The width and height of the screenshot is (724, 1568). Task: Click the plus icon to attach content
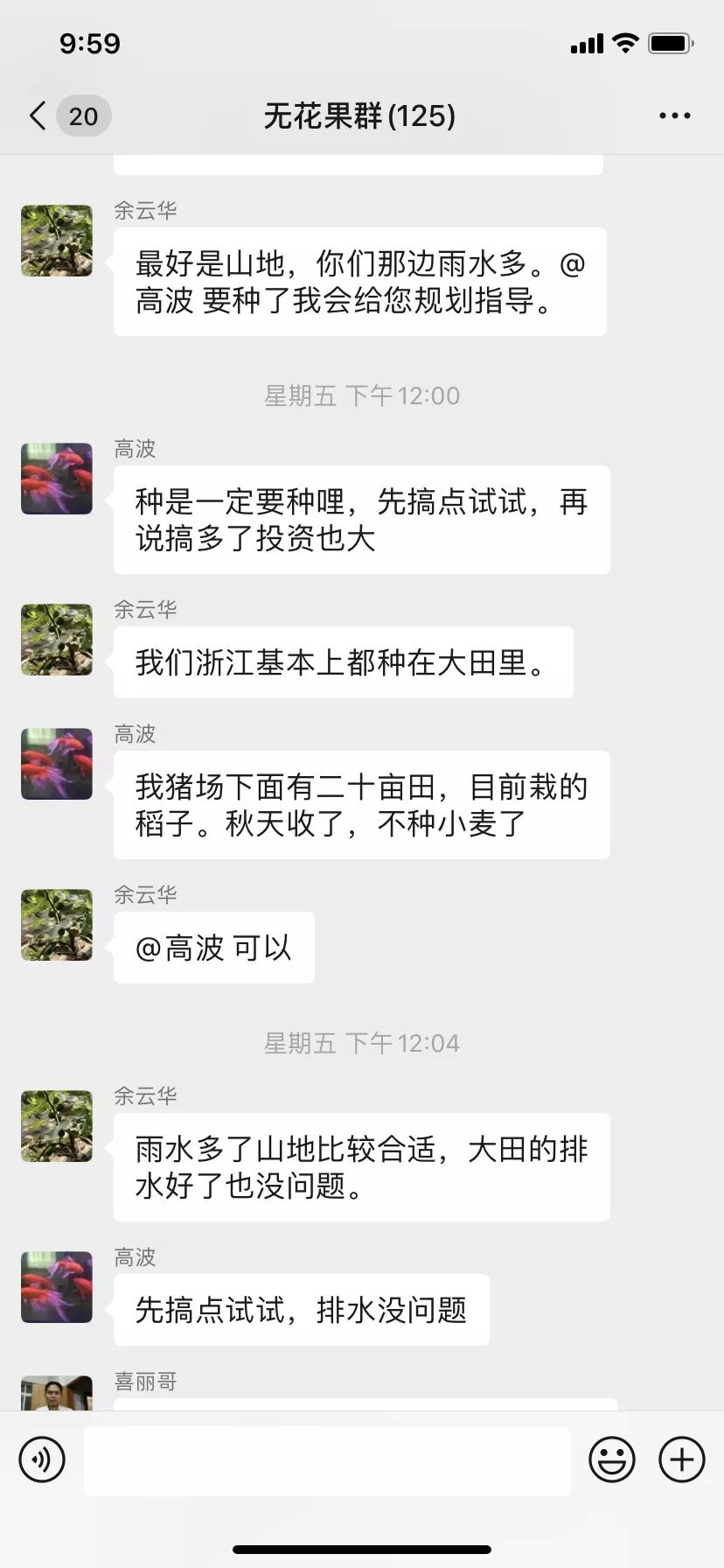(680, 1459)
